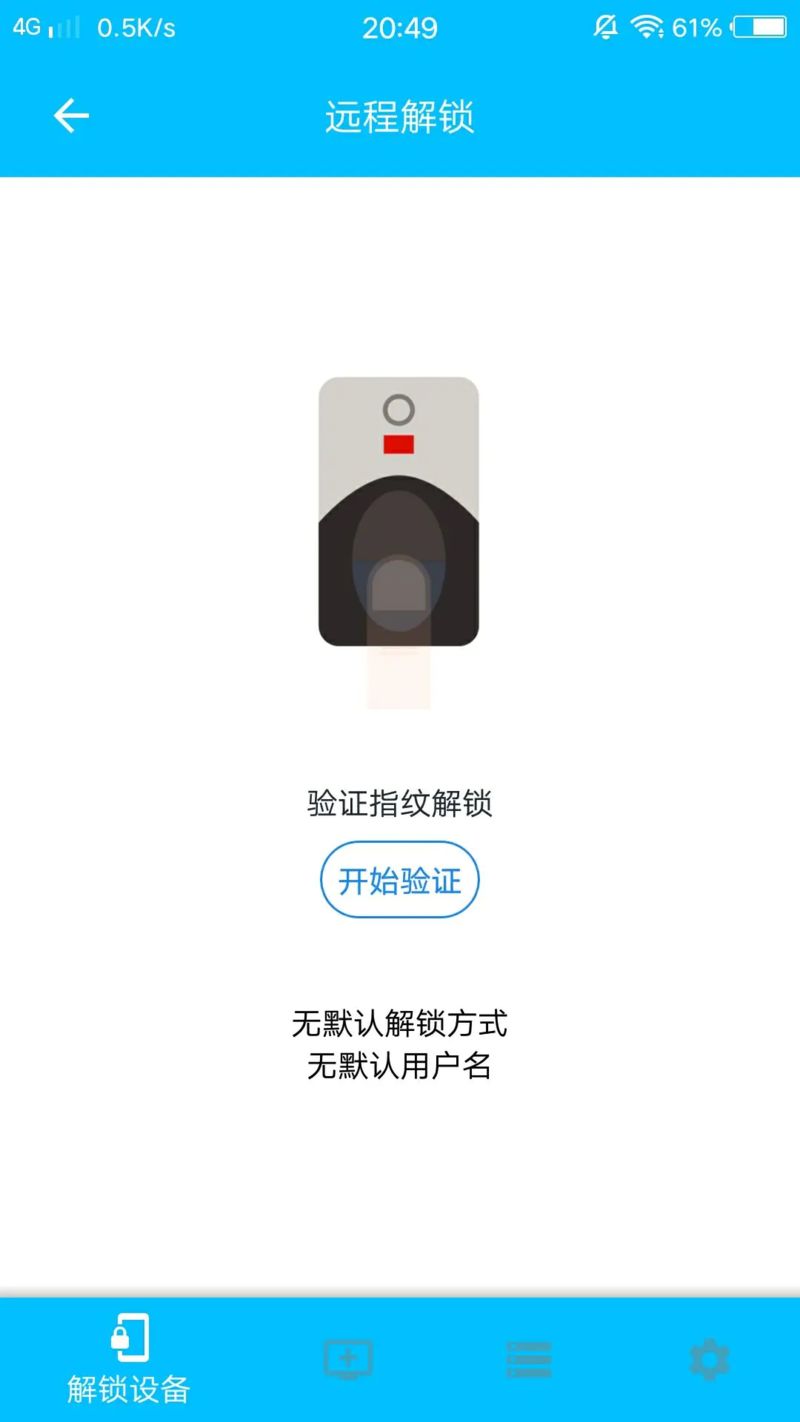Open the add-screen tab with plus icon
This screenshot has width=800, height=1422.
pos(348,1359)
